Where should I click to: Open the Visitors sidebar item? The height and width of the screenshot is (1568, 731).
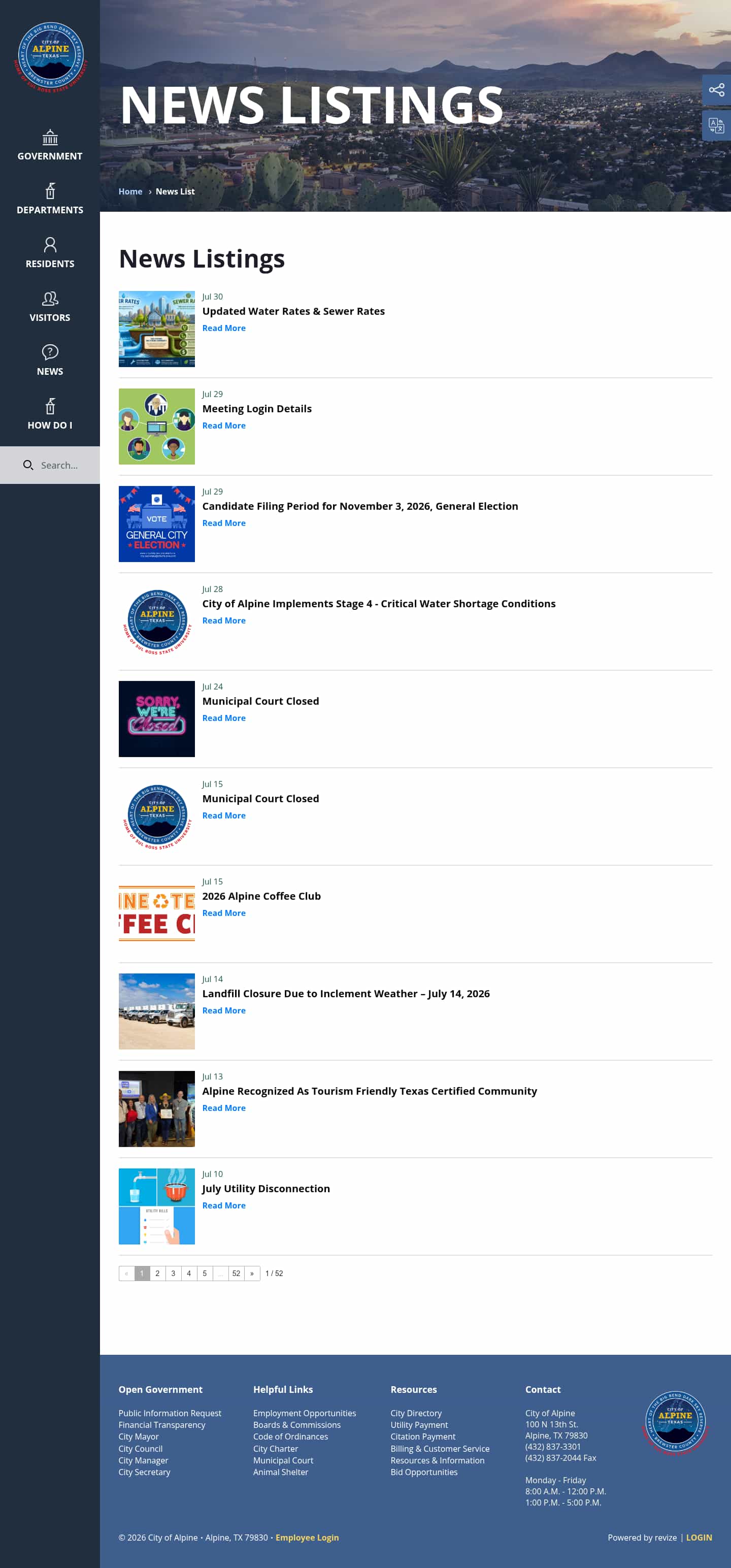pos(50,306)
